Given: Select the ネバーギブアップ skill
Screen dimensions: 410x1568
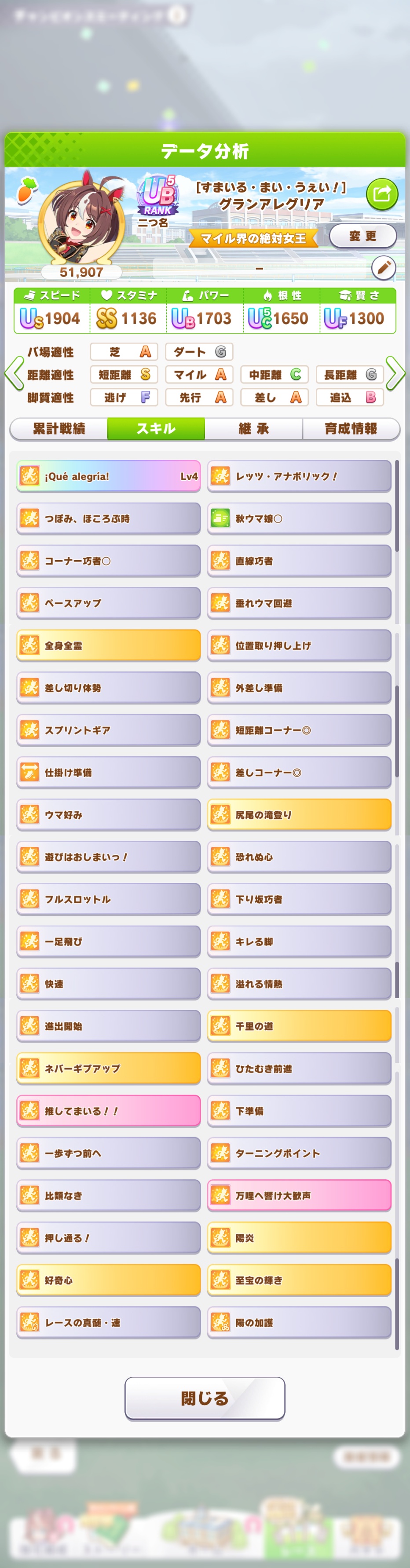Looking at the screenshot, I should (x=109, y=1068).
